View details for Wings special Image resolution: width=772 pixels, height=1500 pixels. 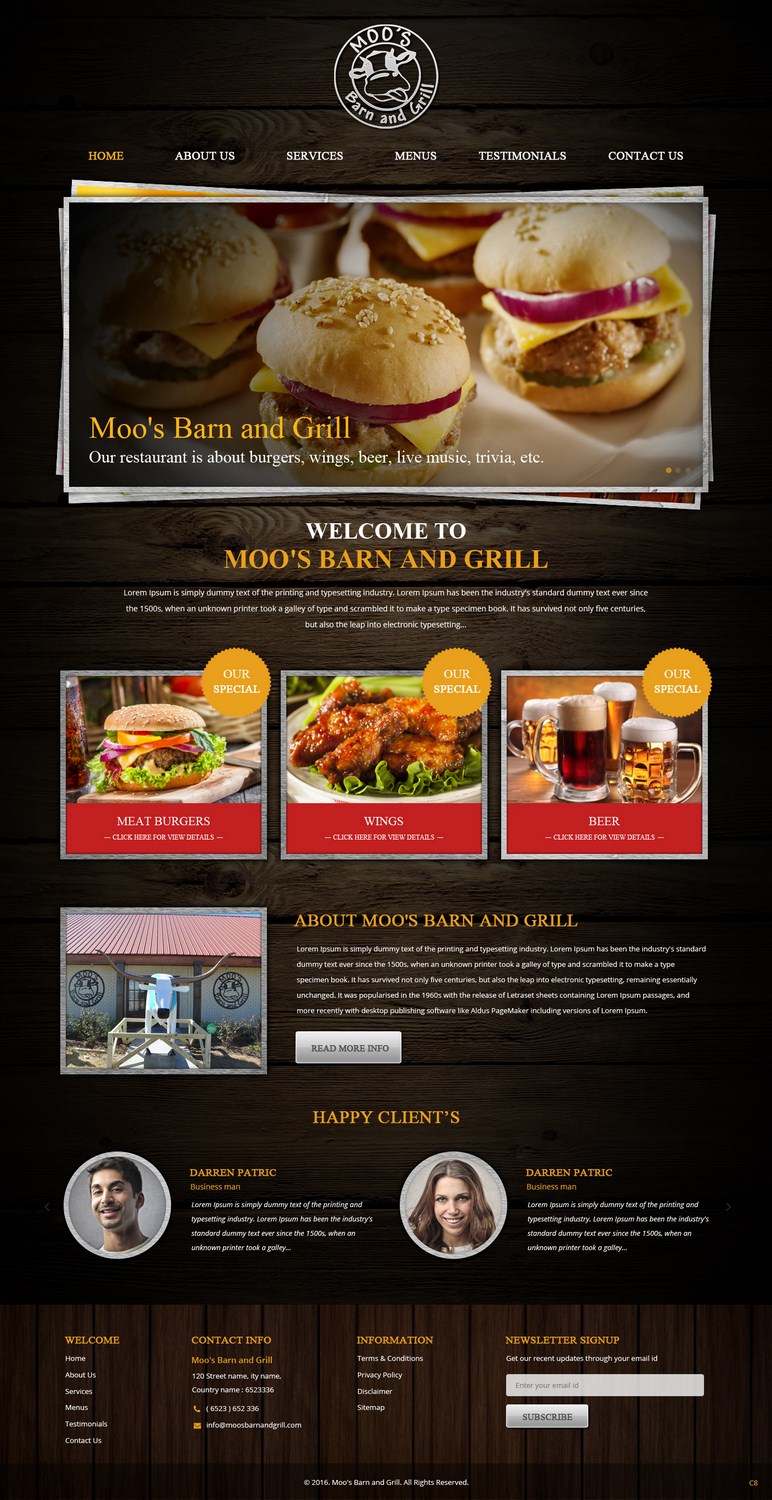[x=383, y=837]
